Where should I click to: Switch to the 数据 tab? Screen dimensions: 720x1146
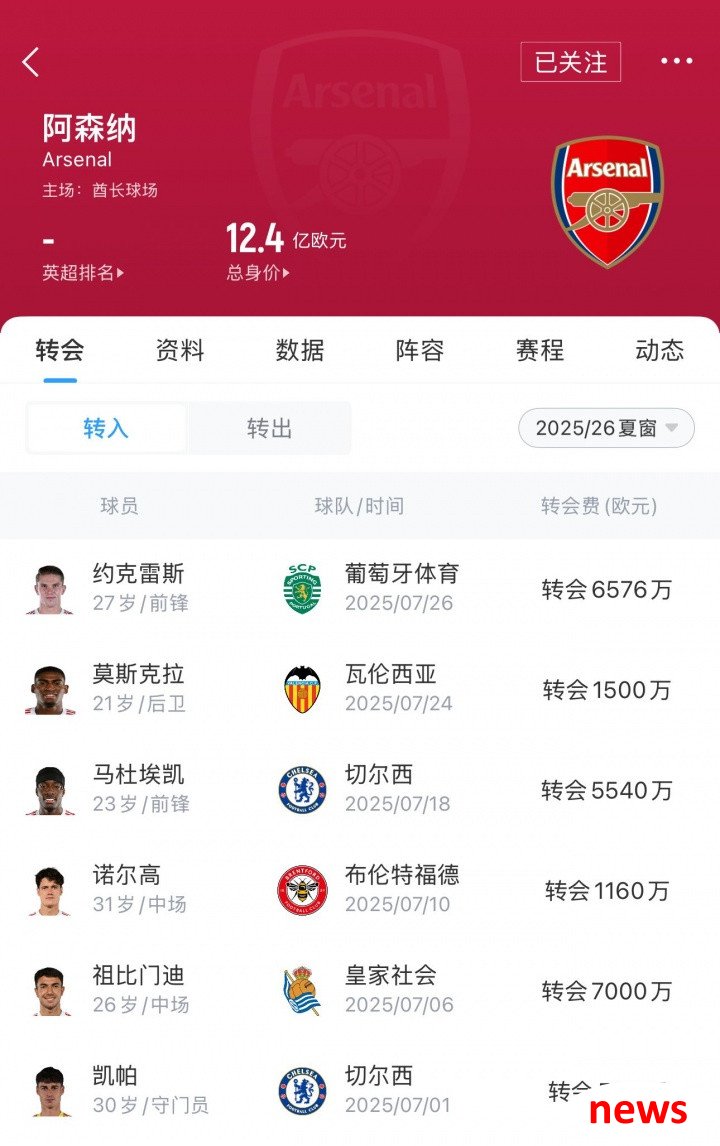(300, 351)
